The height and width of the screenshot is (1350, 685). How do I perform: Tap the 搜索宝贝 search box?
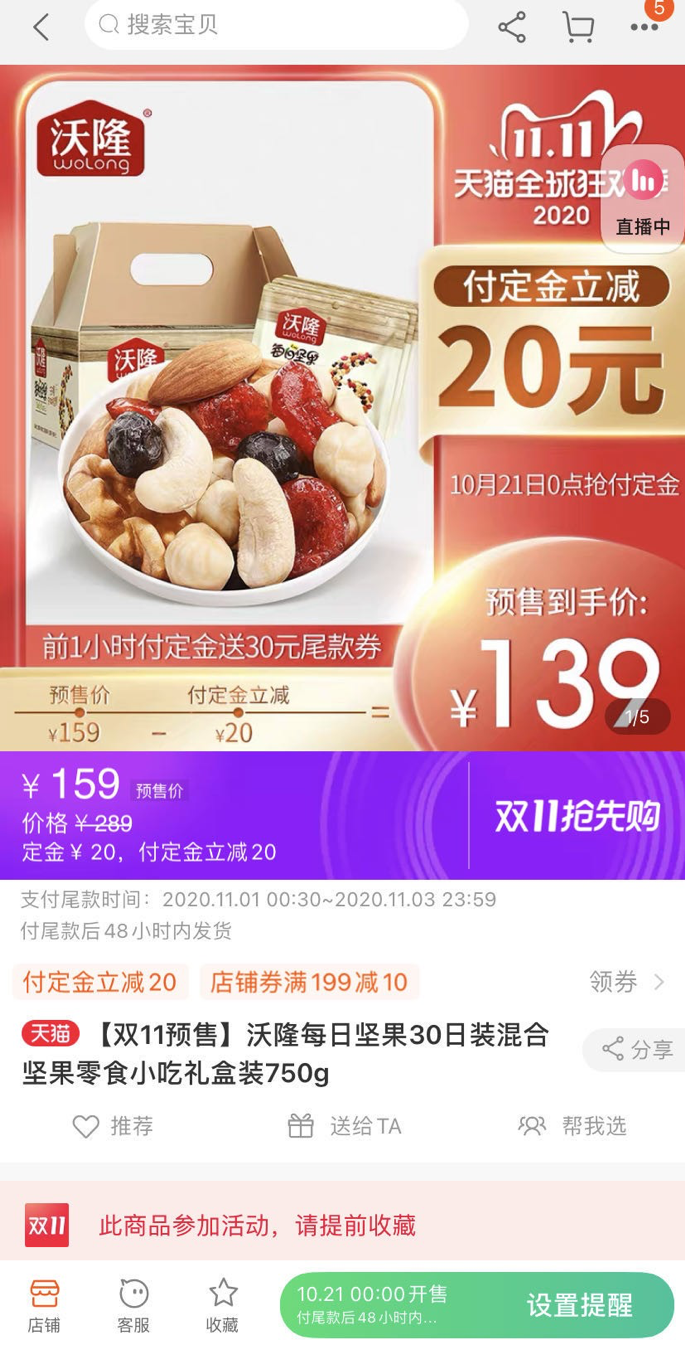pyautogui.click(x=276, y=25)
